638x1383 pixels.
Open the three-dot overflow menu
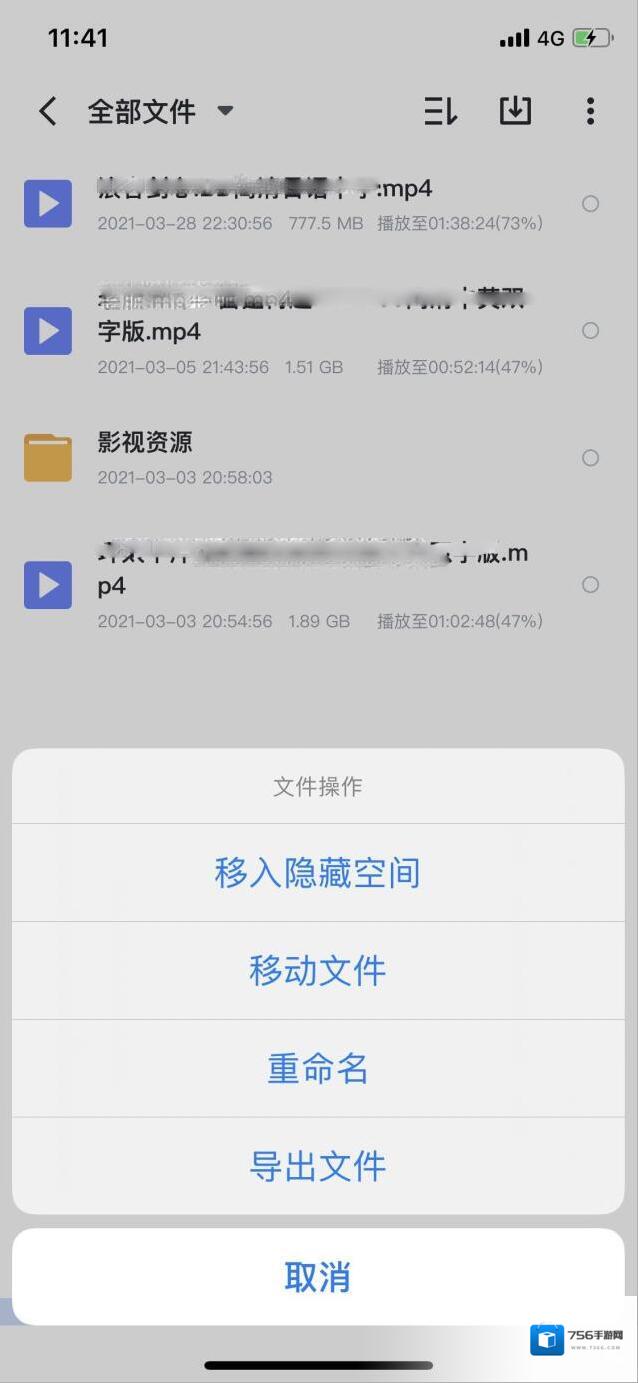tap(591, 111)
